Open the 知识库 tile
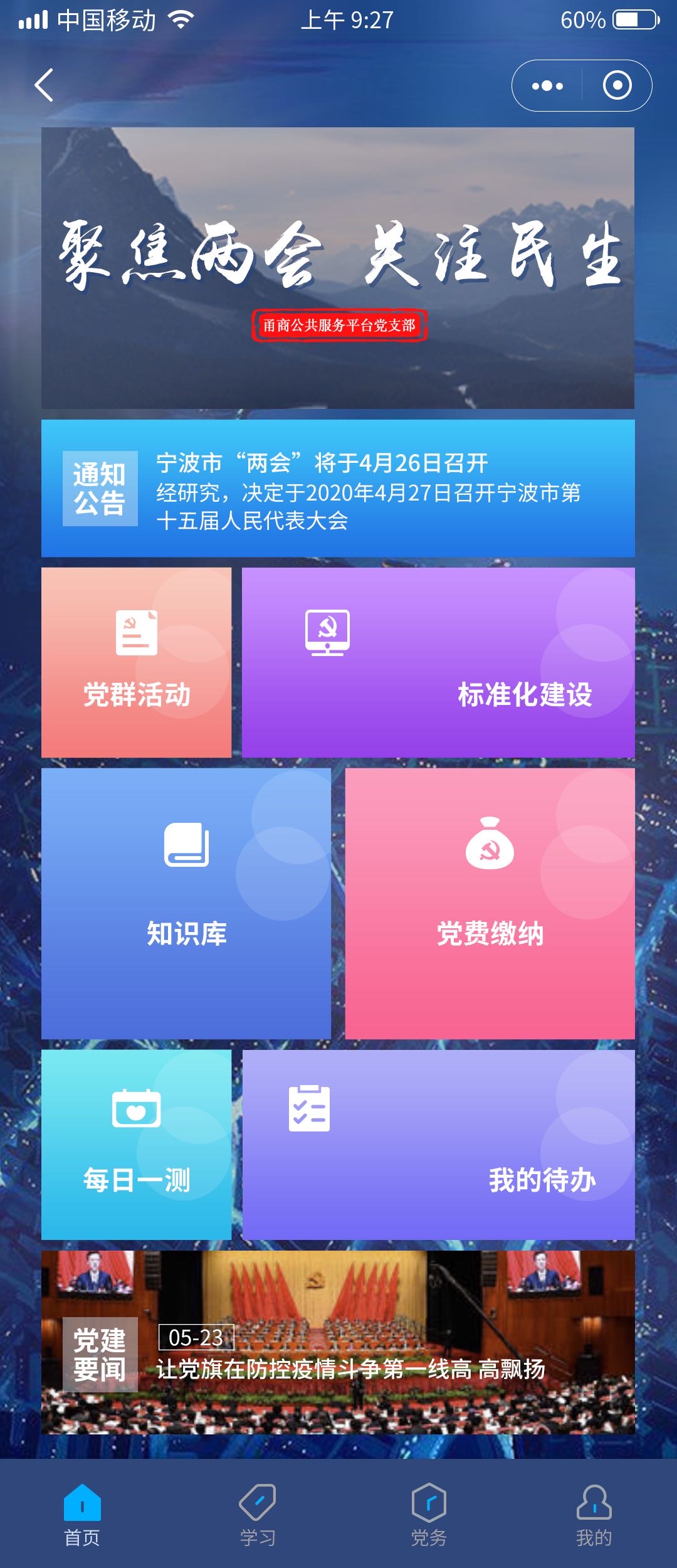Viewport: 677px width, 1568px height. [x=186, y=903]
